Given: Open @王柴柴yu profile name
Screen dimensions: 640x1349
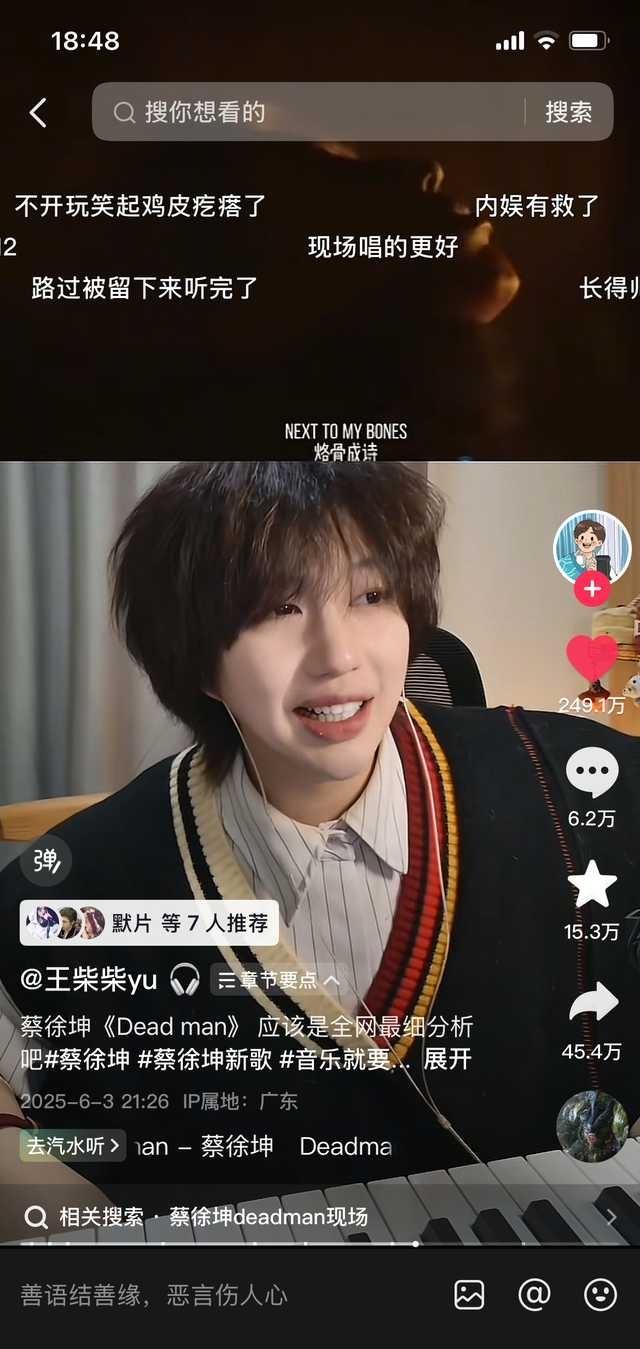Looking at the screenshot, I should pyautogui.click(x=89, y=979).
